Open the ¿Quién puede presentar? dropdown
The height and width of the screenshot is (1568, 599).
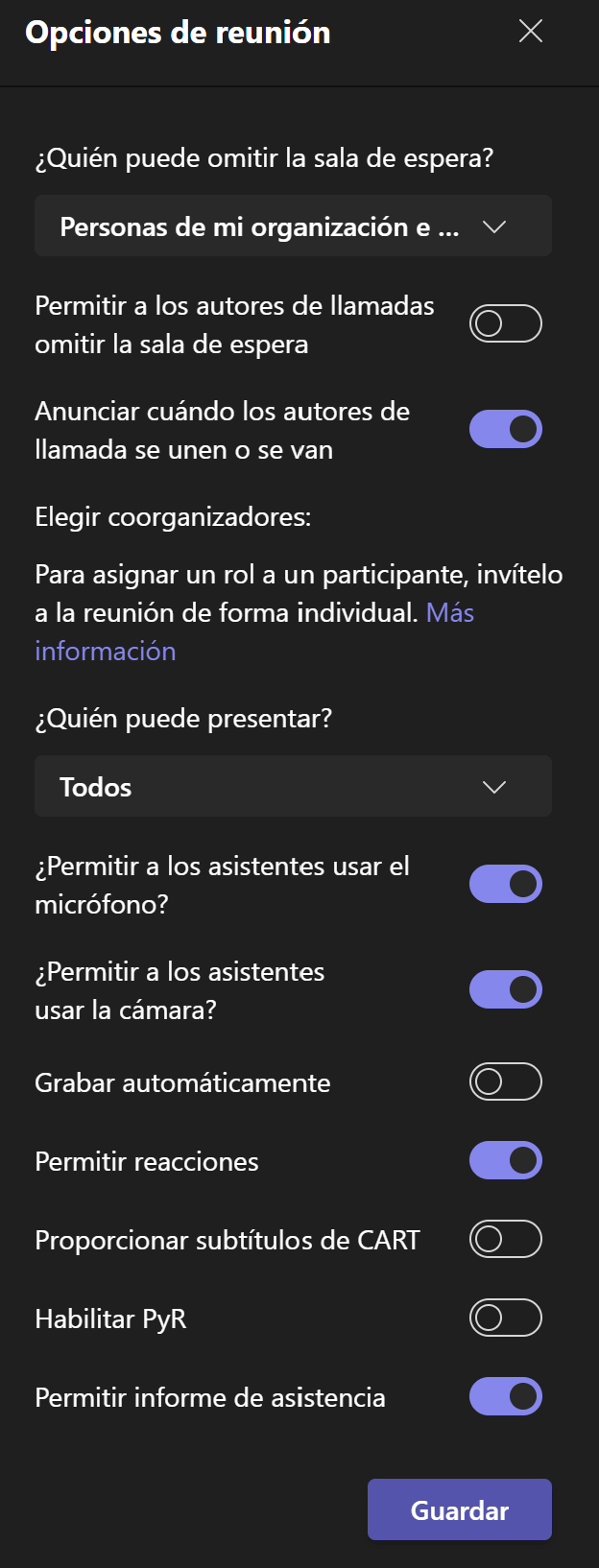pos(293,787)
